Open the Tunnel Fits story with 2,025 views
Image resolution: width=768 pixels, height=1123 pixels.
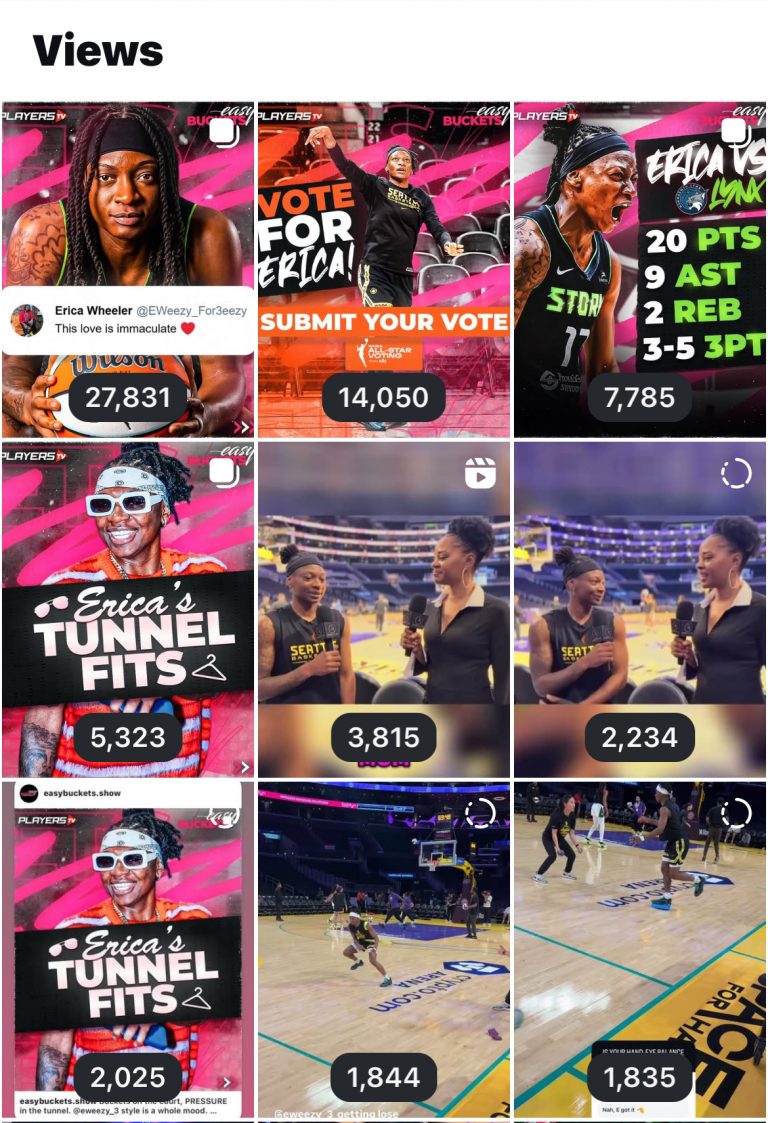(x=128, y=950)
